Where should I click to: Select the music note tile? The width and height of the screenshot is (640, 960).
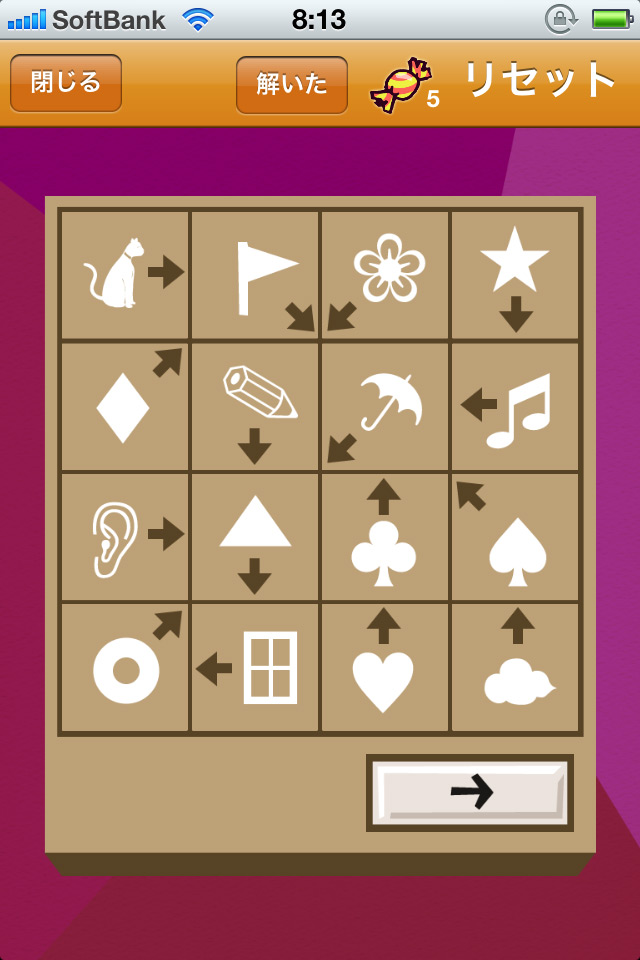coord(516,406)
